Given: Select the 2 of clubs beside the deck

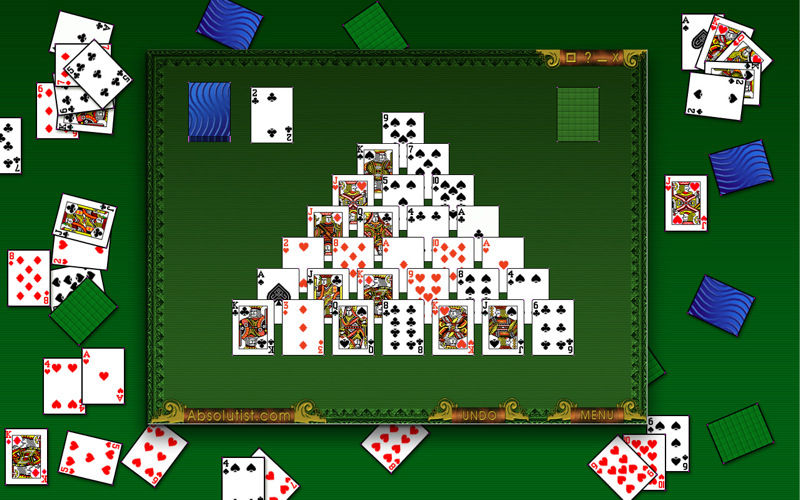Looking at the screenshot, I should pos(271,115).
